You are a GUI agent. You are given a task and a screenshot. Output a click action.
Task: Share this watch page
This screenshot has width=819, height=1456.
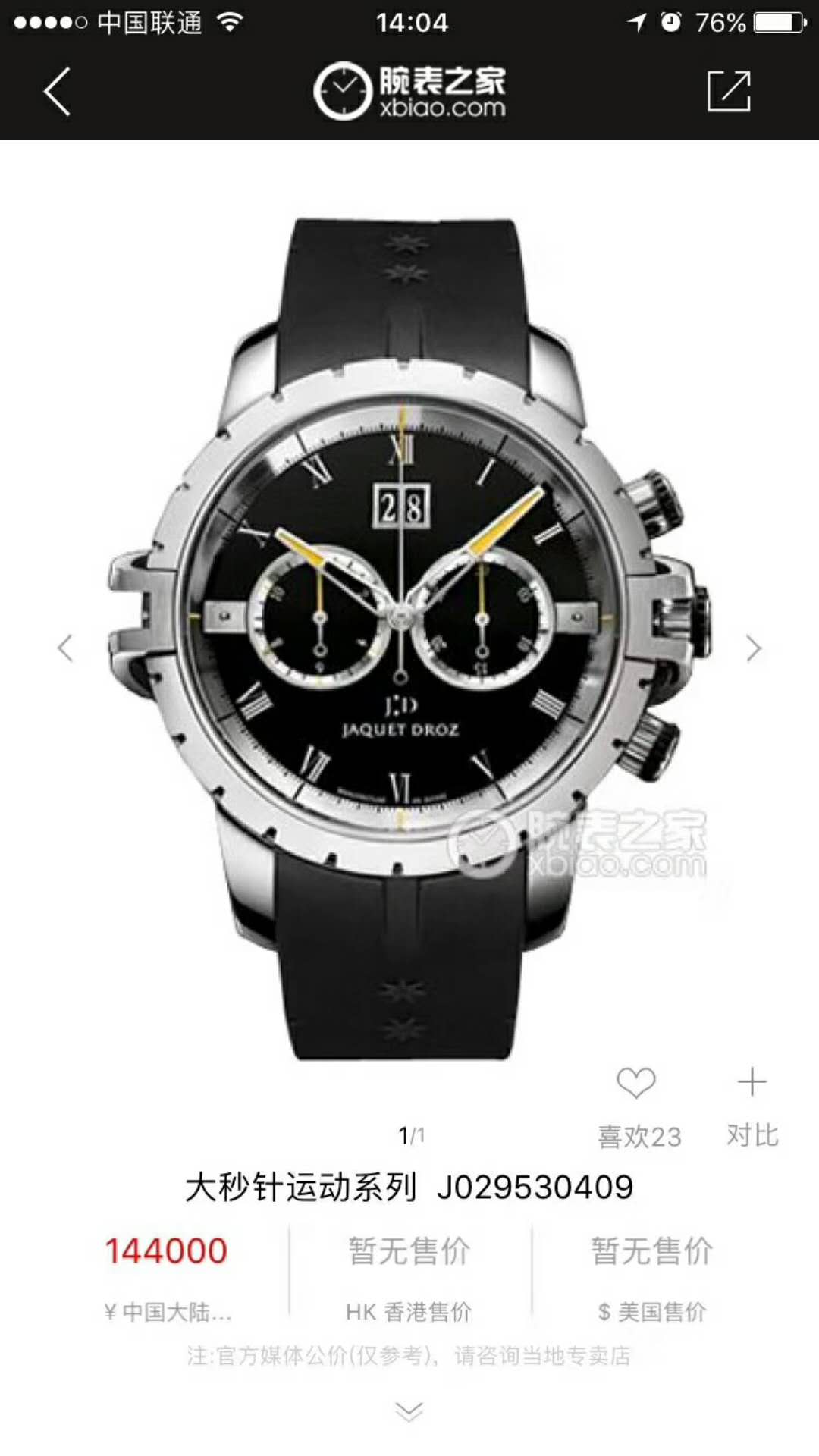tap(729, 92)
